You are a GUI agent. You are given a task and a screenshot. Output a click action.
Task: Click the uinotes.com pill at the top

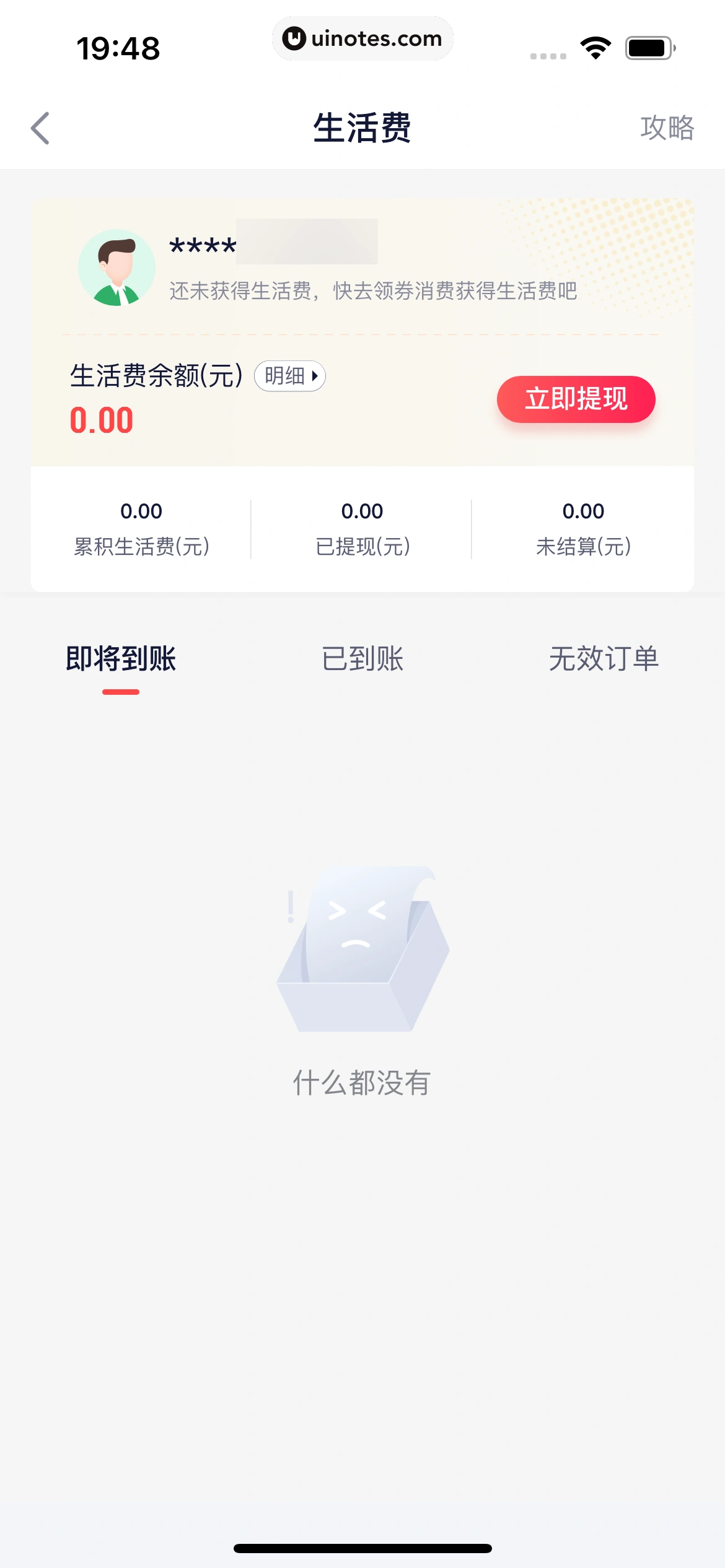[x=363, y=38]
